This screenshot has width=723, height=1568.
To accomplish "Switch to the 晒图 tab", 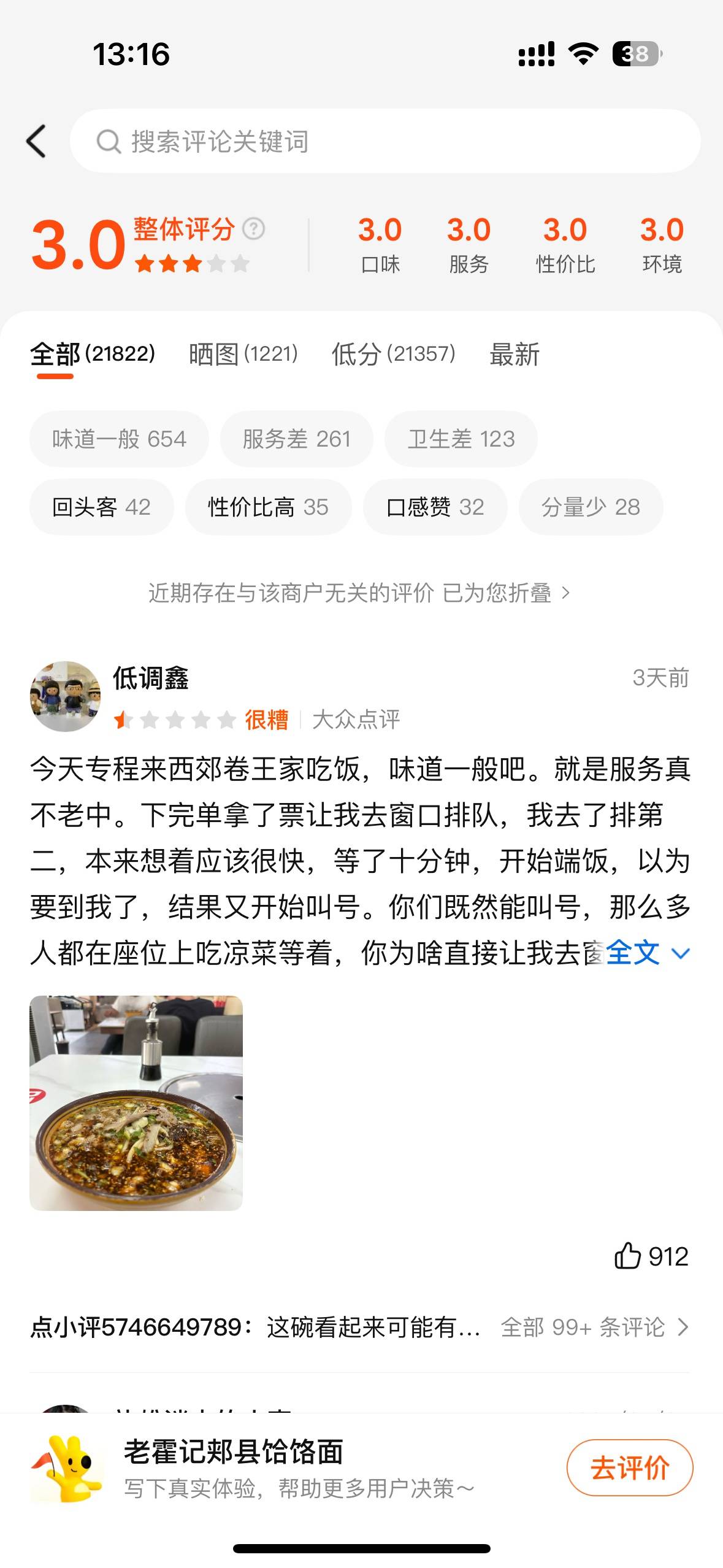I will point(243,354).
